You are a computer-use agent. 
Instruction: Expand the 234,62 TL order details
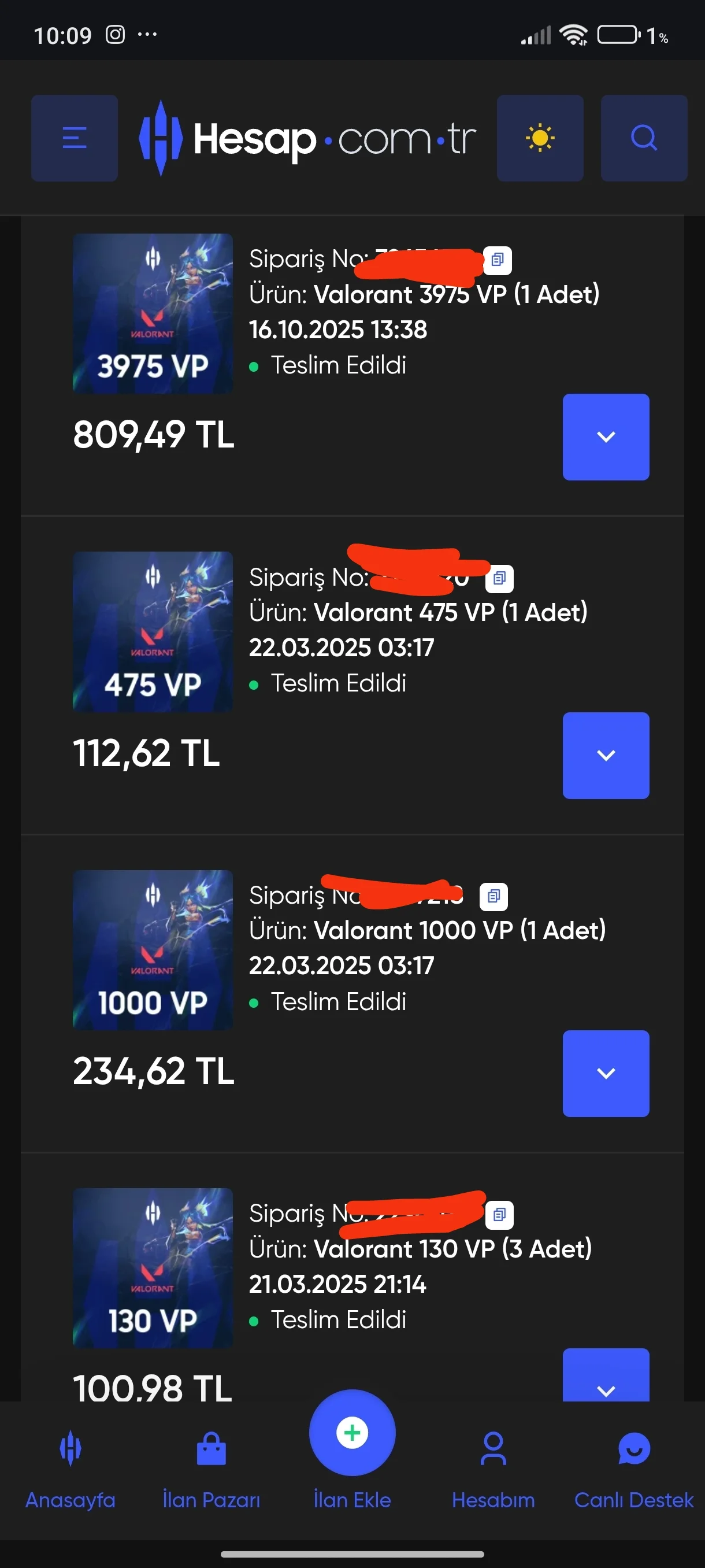coord(605,1073)
